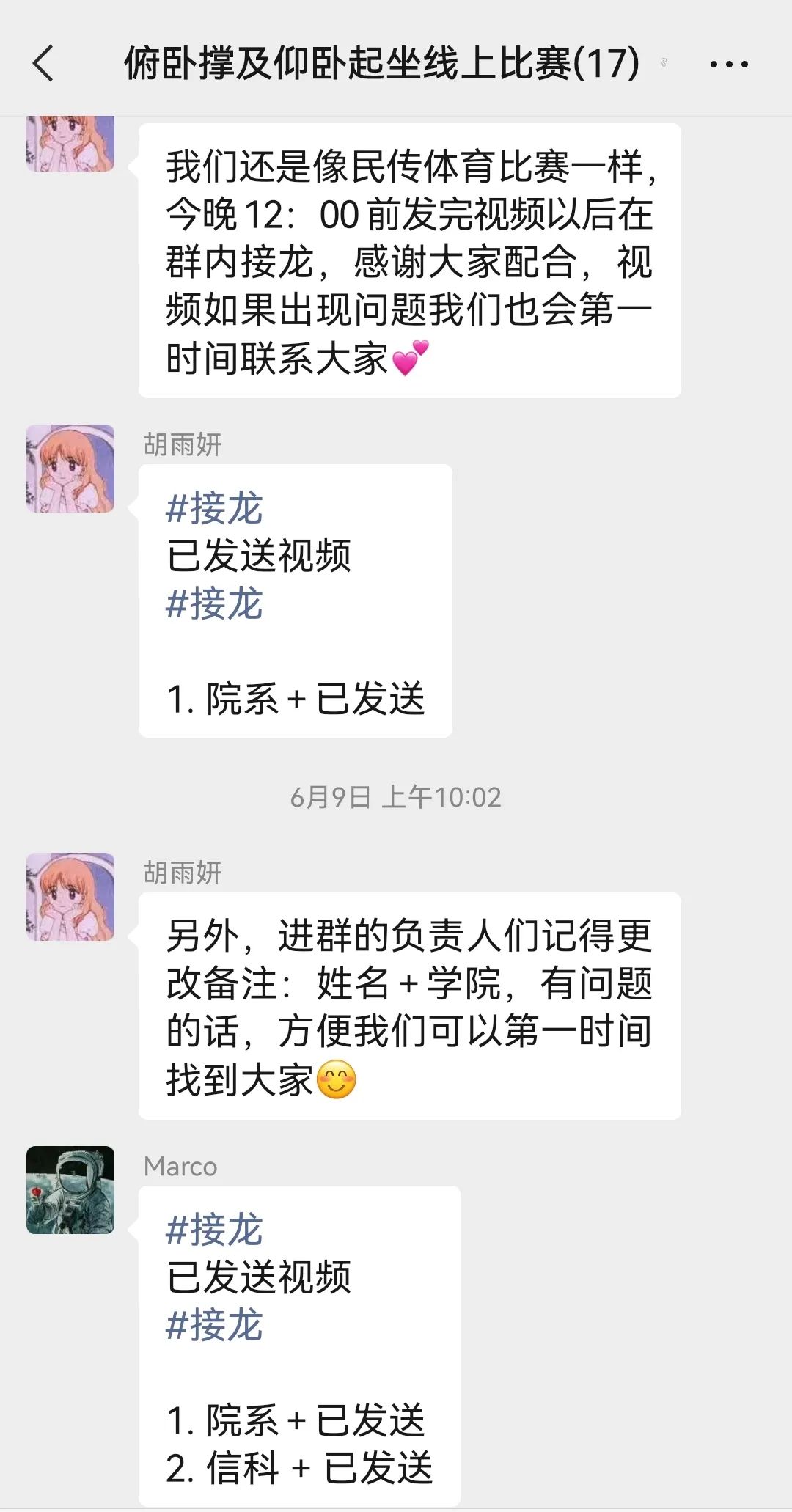Open the chat's three-dot more menu
Viewport: 792px width, 1512px height.
pyautogui.click(x=728, y=65)
